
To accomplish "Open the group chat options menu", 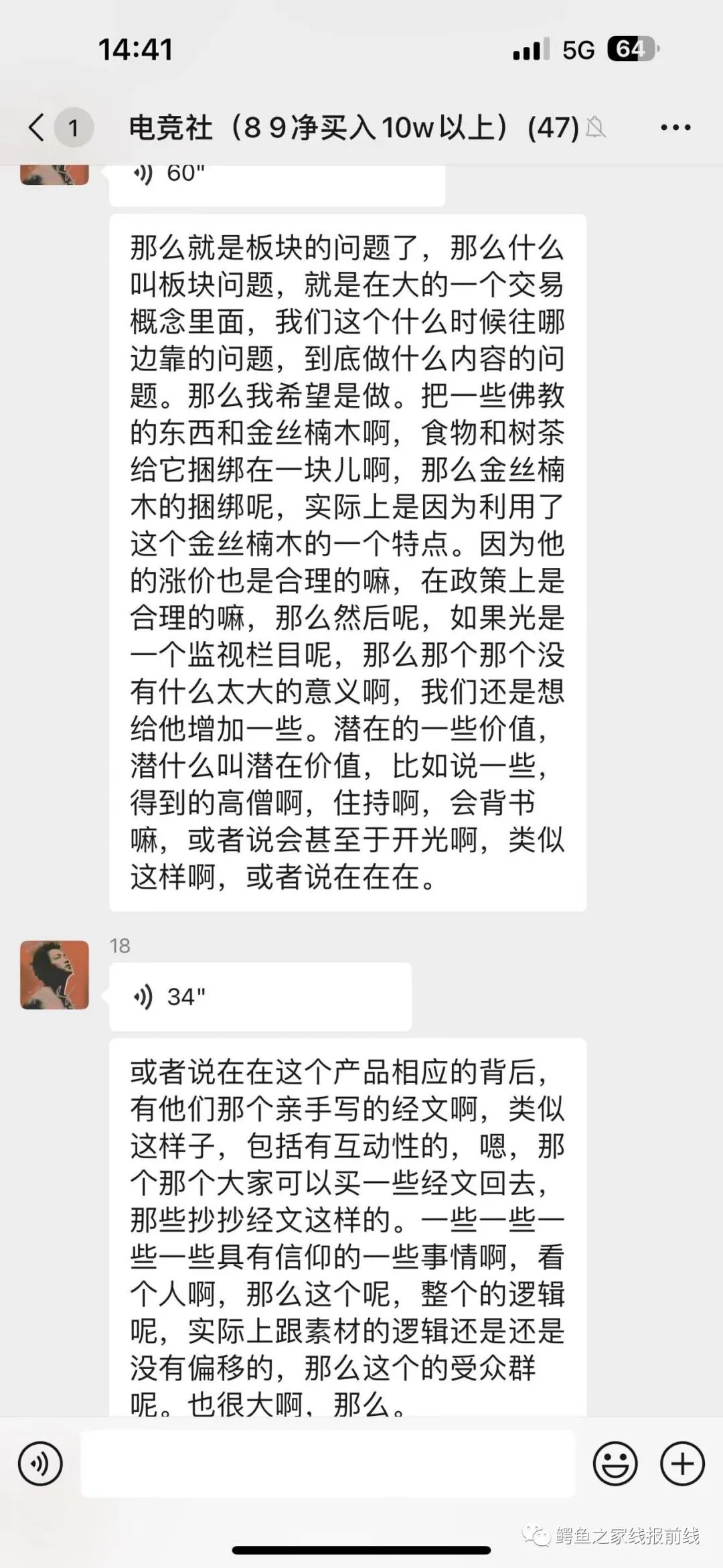I will (675, 127).
